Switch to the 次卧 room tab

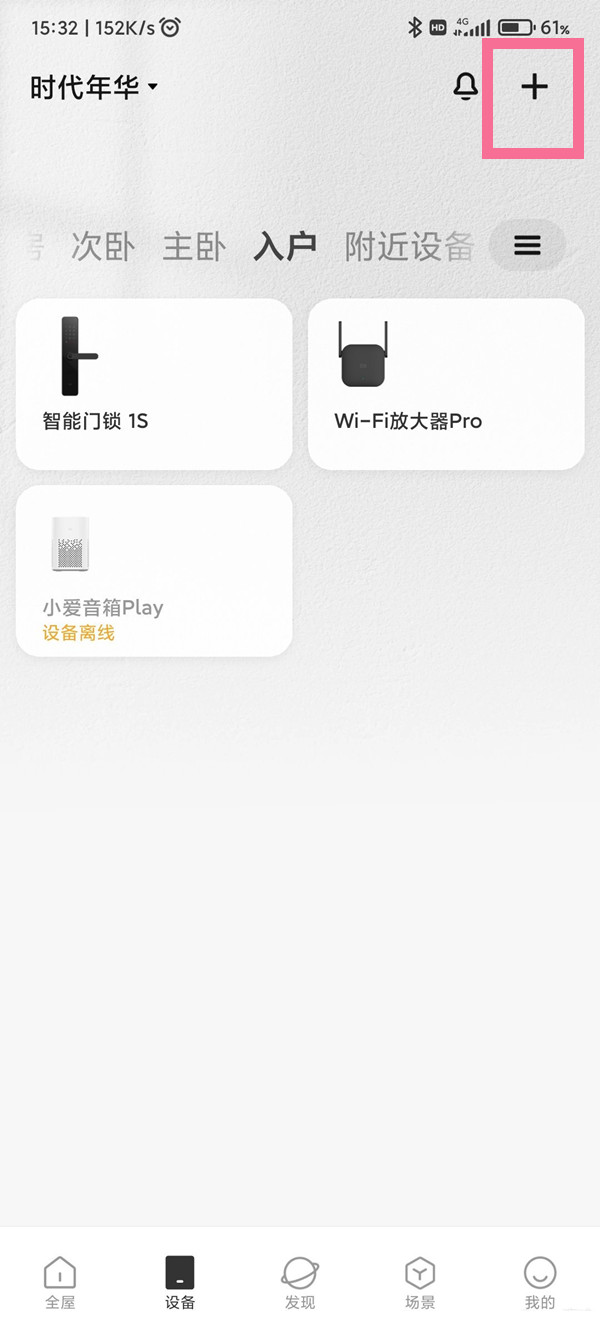(x=103, y=246)
